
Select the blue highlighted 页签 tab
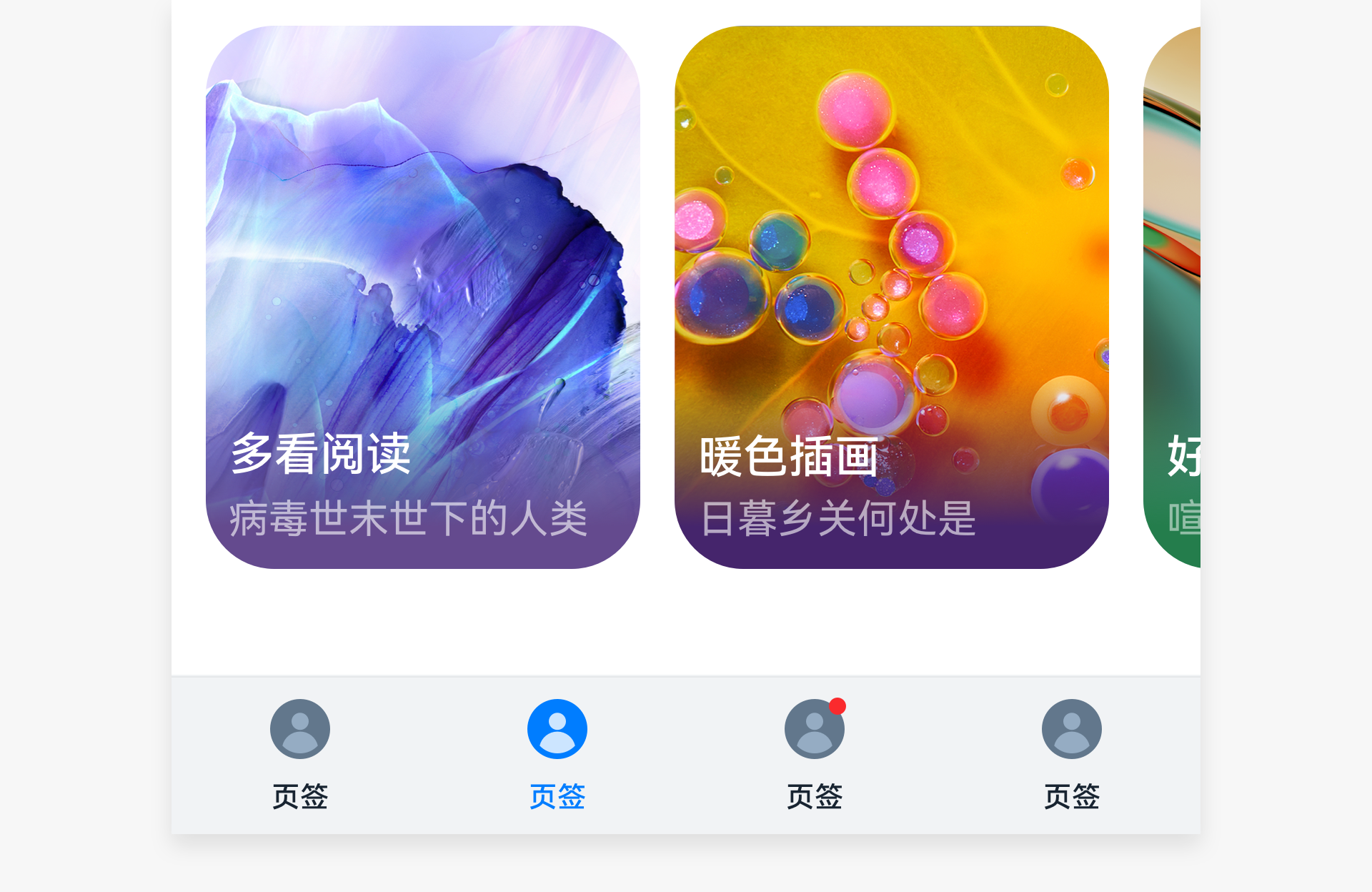557,753
